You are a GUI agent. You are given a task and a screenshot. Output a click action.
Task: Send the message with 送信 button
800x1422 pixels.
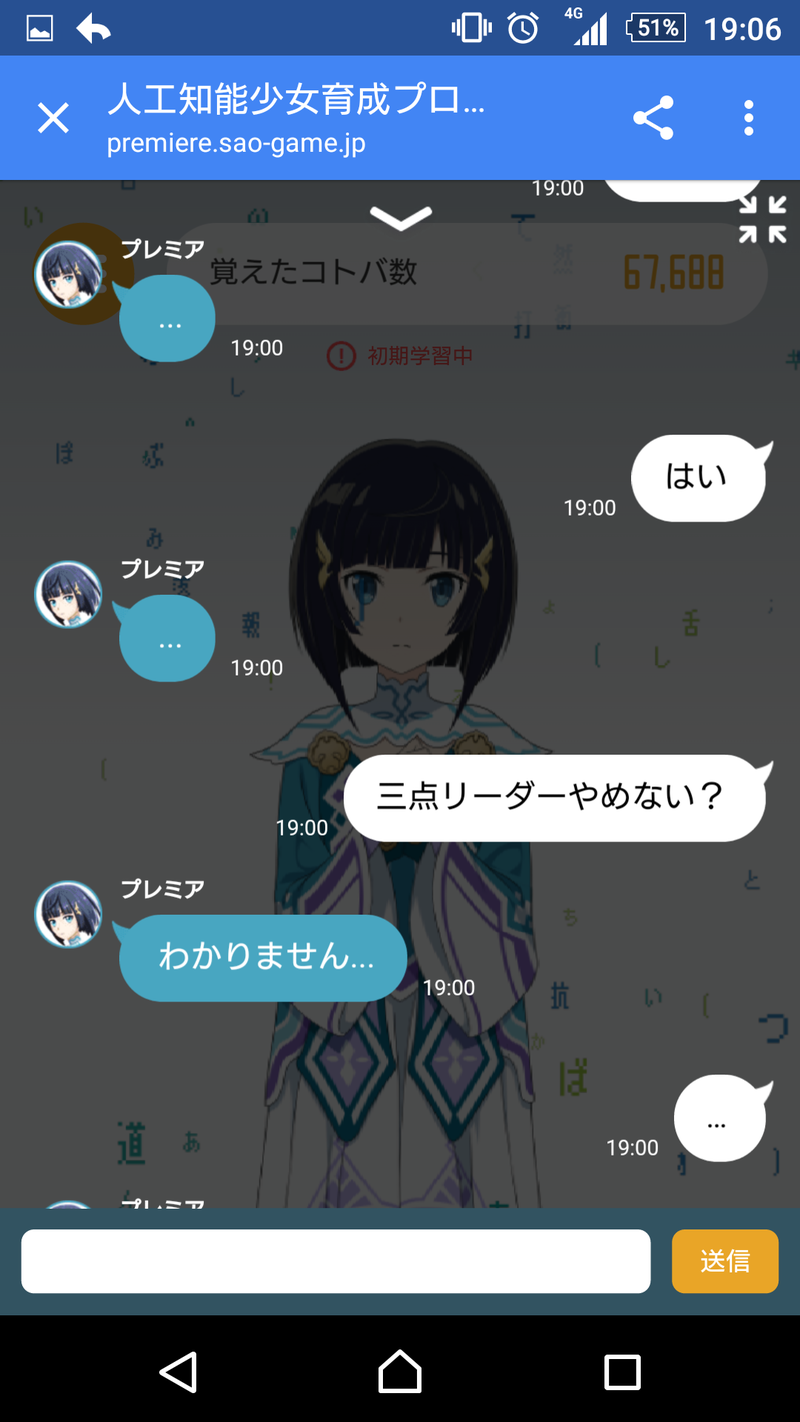725,1261
